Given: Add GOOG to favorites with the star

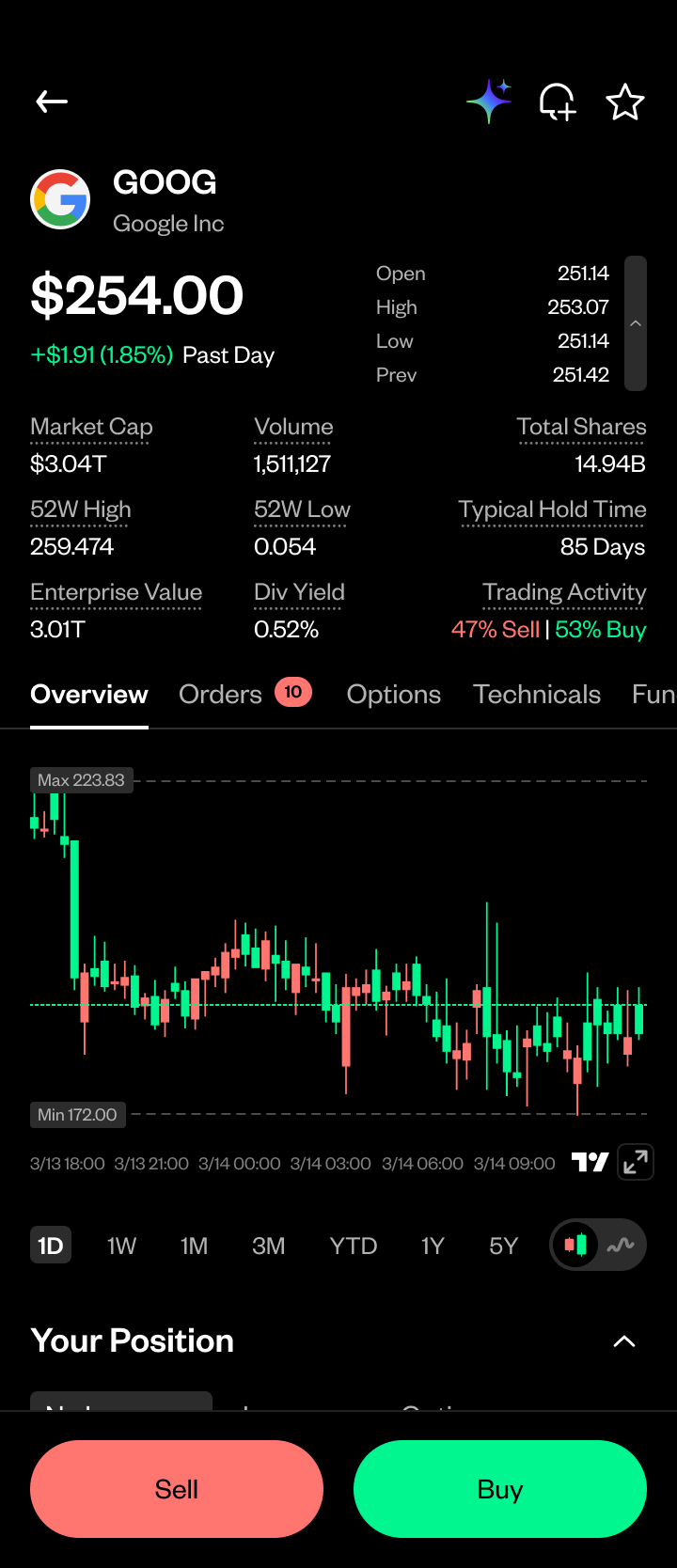Looking at the screenshot, I should 625,102.
